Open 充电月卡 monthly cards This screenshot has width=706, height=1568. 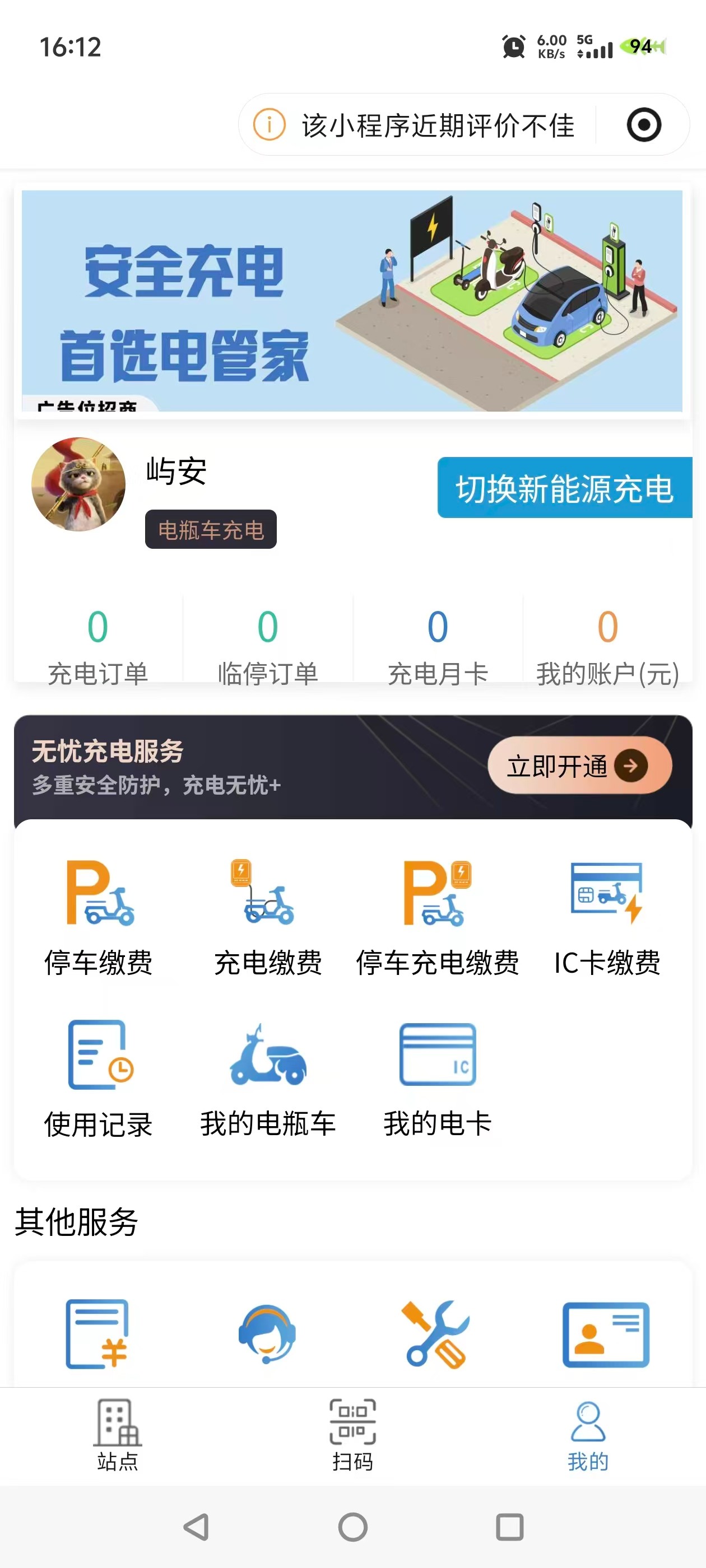click(438, 644)
